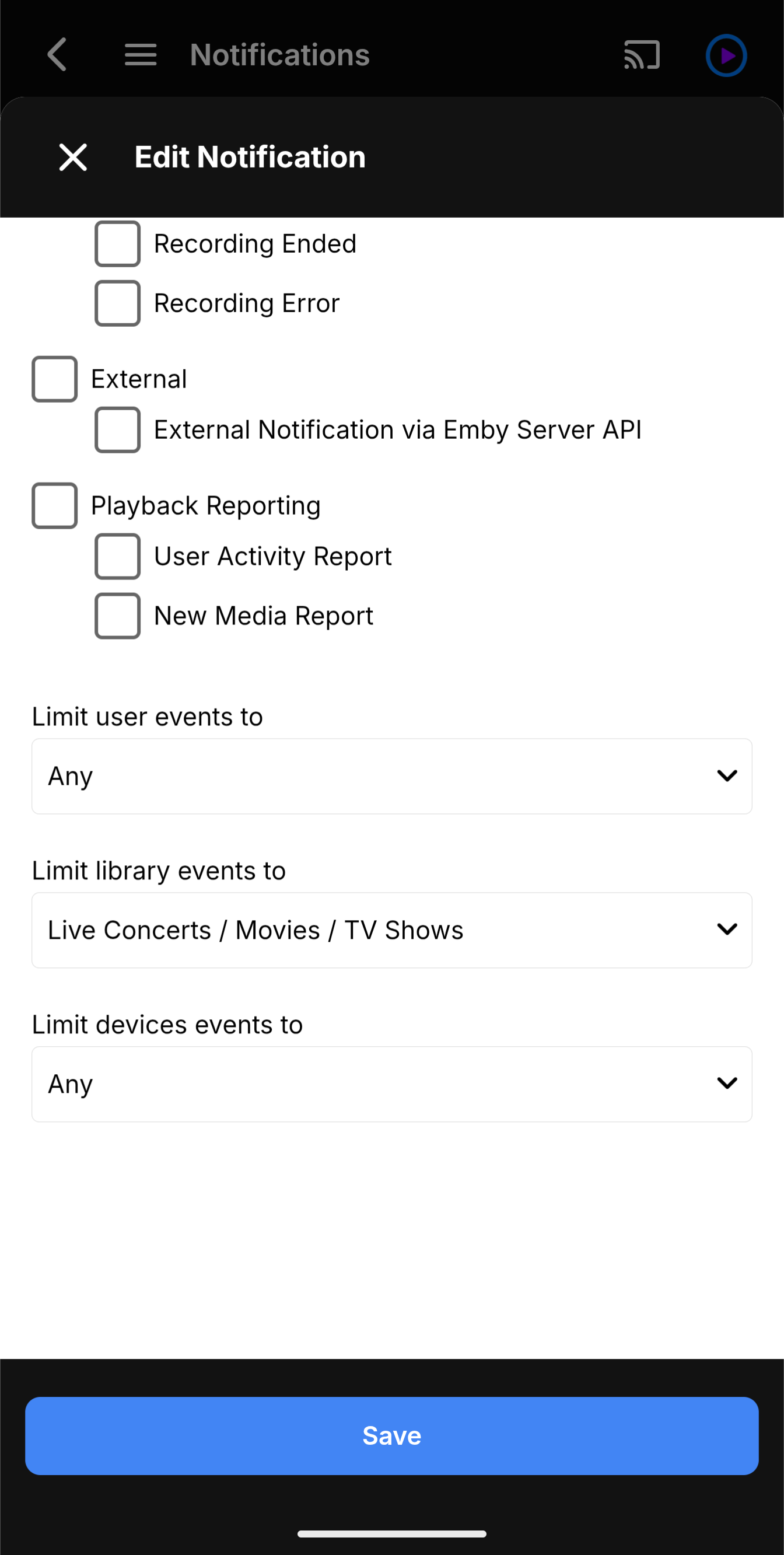784x1555 pixels.
Task: Expand the Limit user events dropdown
Action: (391, 776)
